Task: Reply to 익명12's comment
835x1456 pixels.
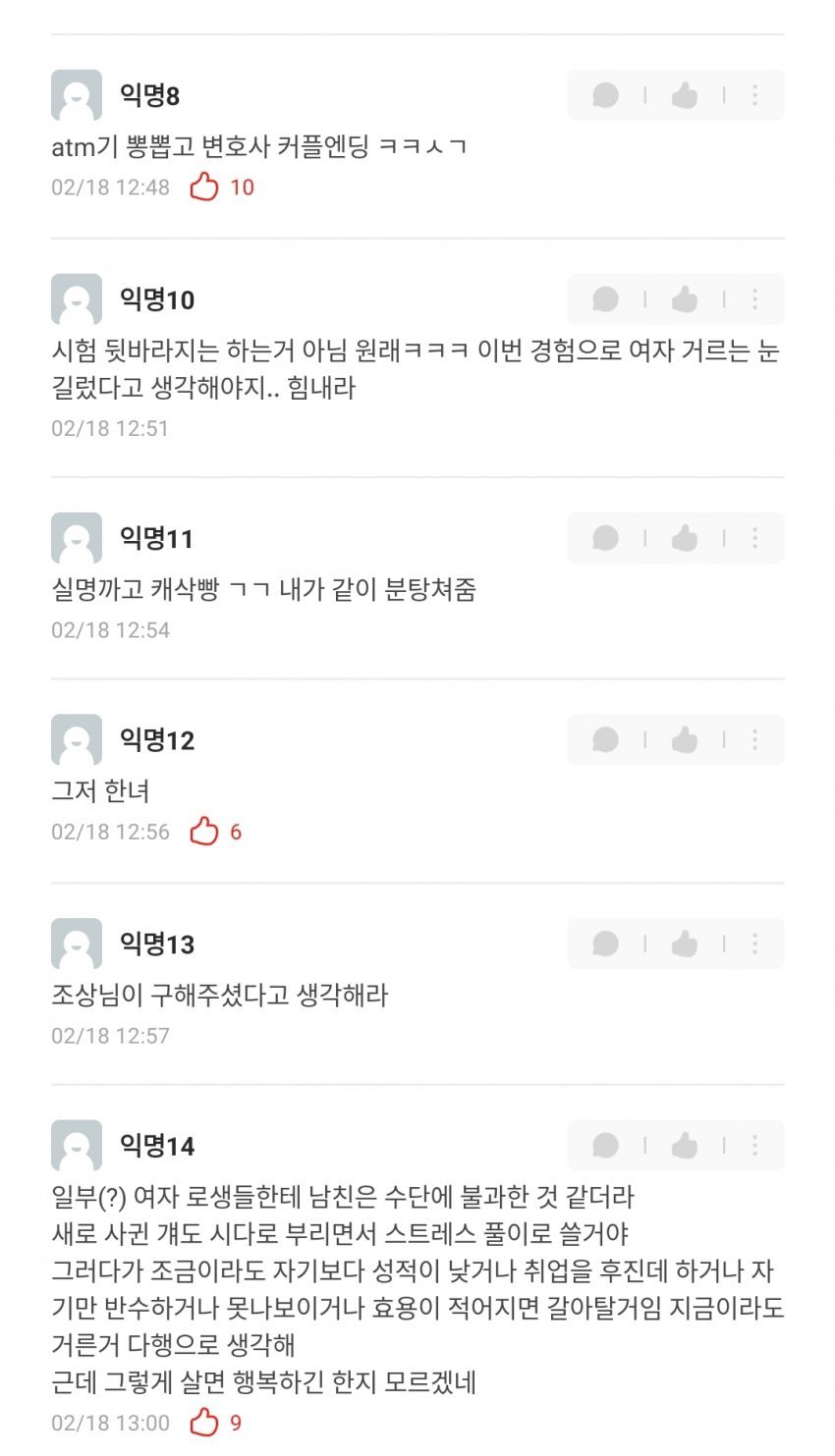Action: [x=606, y=739]
